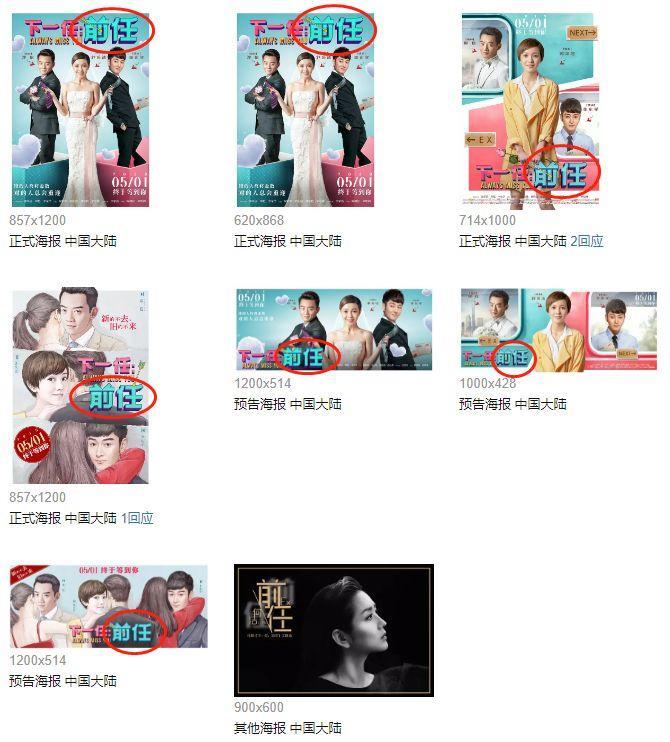Open the 714x1000 poster with yellow jacket

click(530, 110)
